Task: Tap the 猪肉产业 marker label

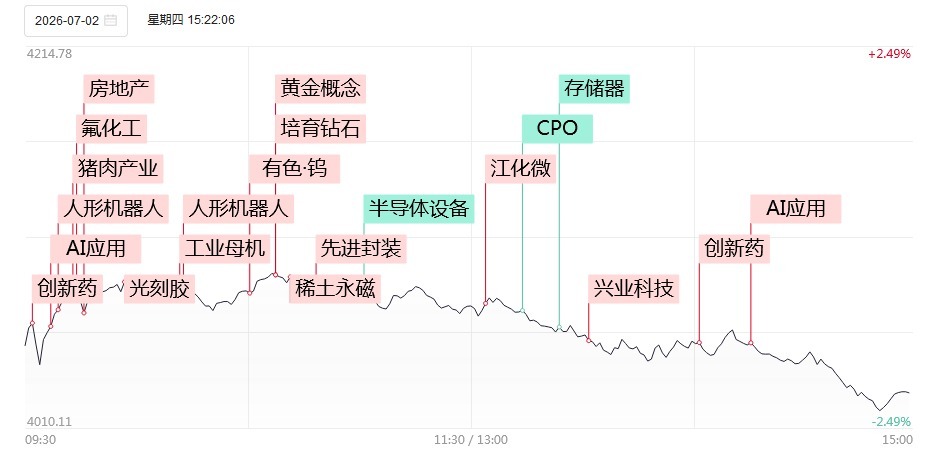Action: point(118,169)
